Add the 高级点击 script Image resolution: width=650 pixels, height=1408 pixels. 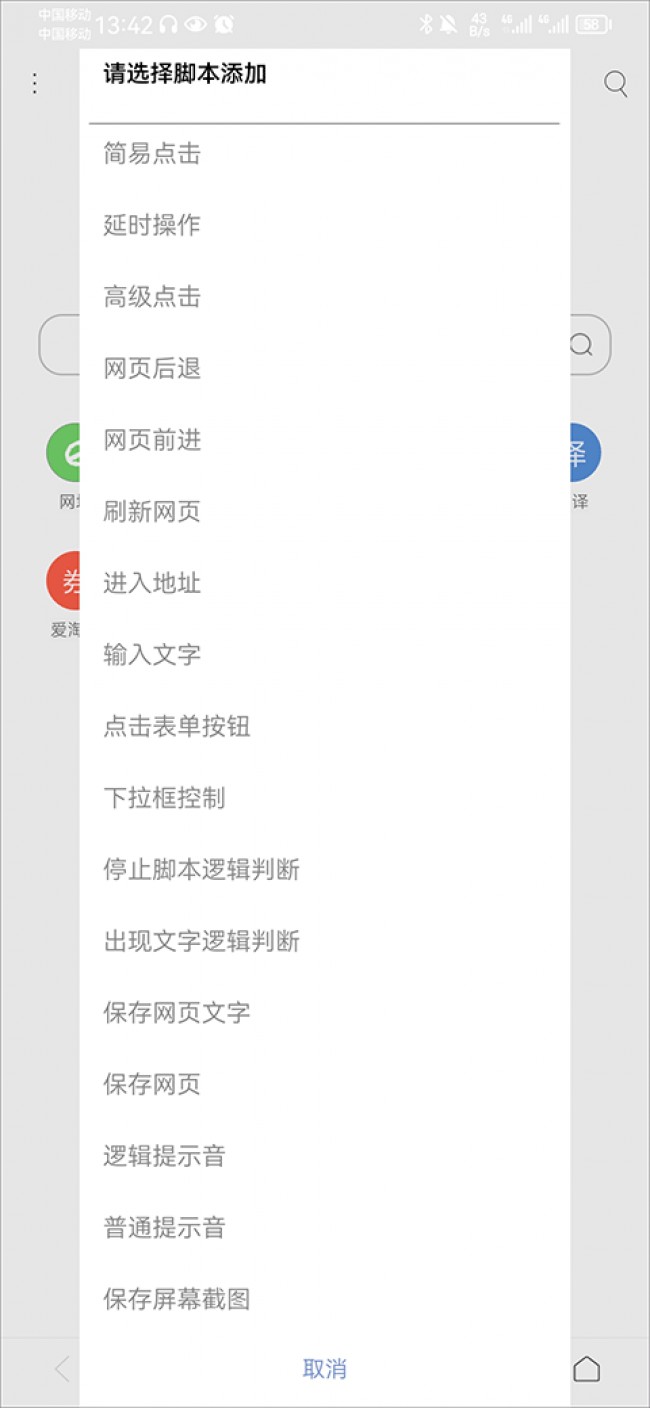click(152, 297)
